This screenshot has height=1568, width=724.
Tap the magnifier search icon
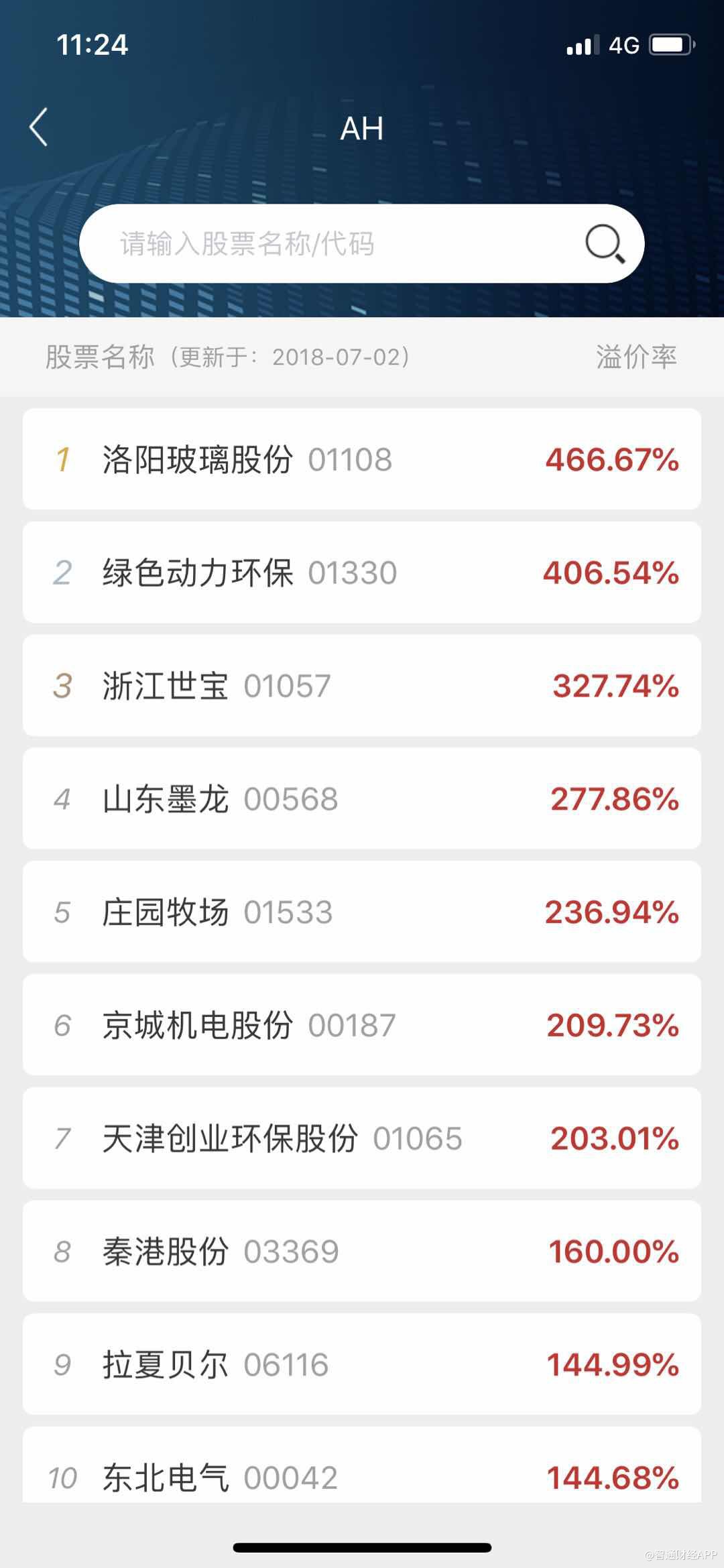coord(605,243)
